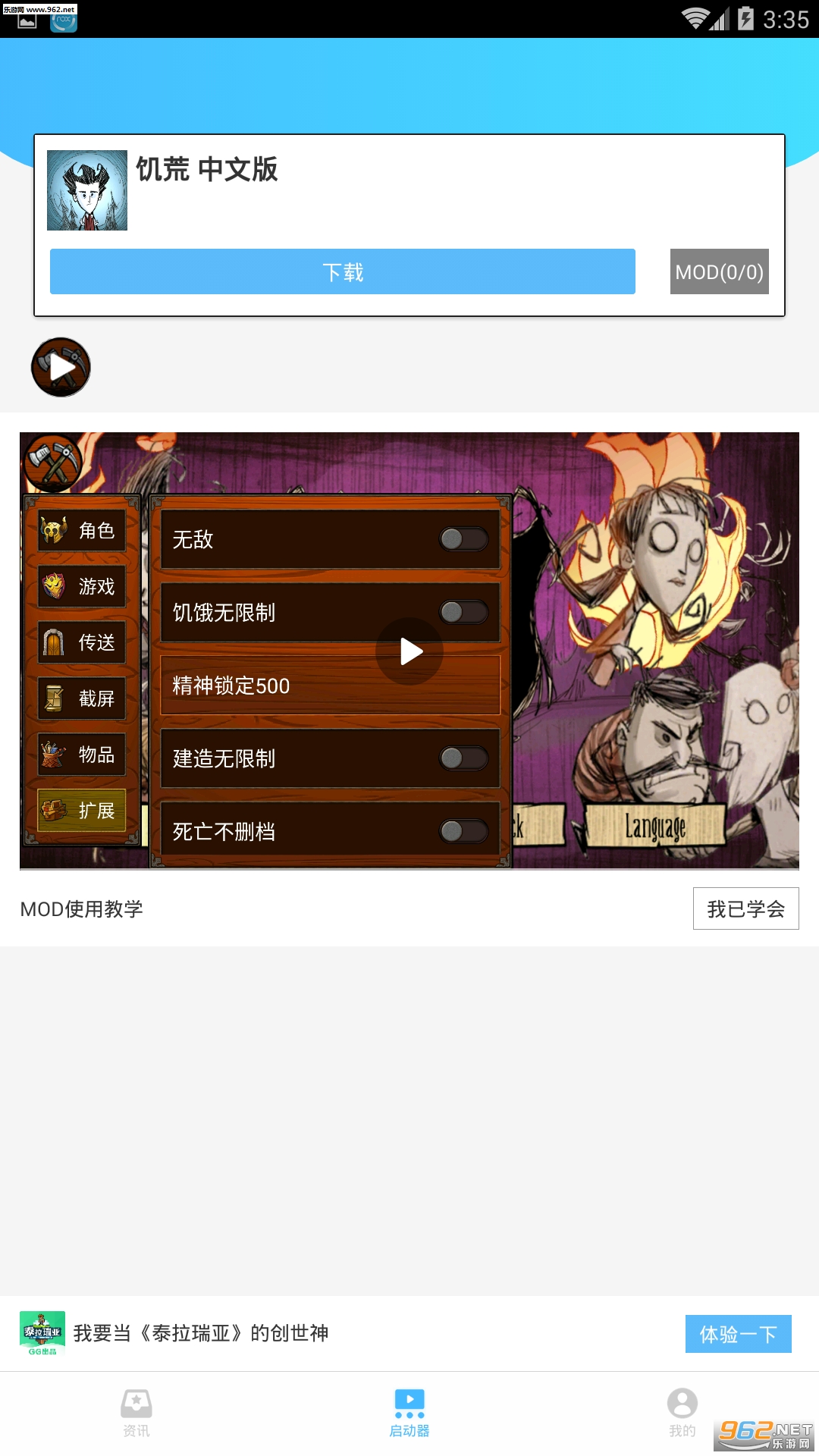Tap 我已学会 to confirm learned
Image resolution: width=819 pixels, height=1456 pixels.
click(745, 908)
